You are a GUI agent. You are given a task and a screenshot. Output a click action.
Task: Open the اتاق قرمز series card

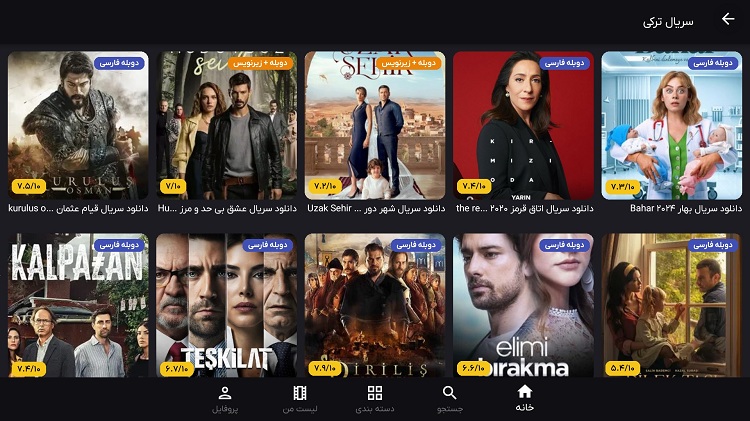(523, 126)
